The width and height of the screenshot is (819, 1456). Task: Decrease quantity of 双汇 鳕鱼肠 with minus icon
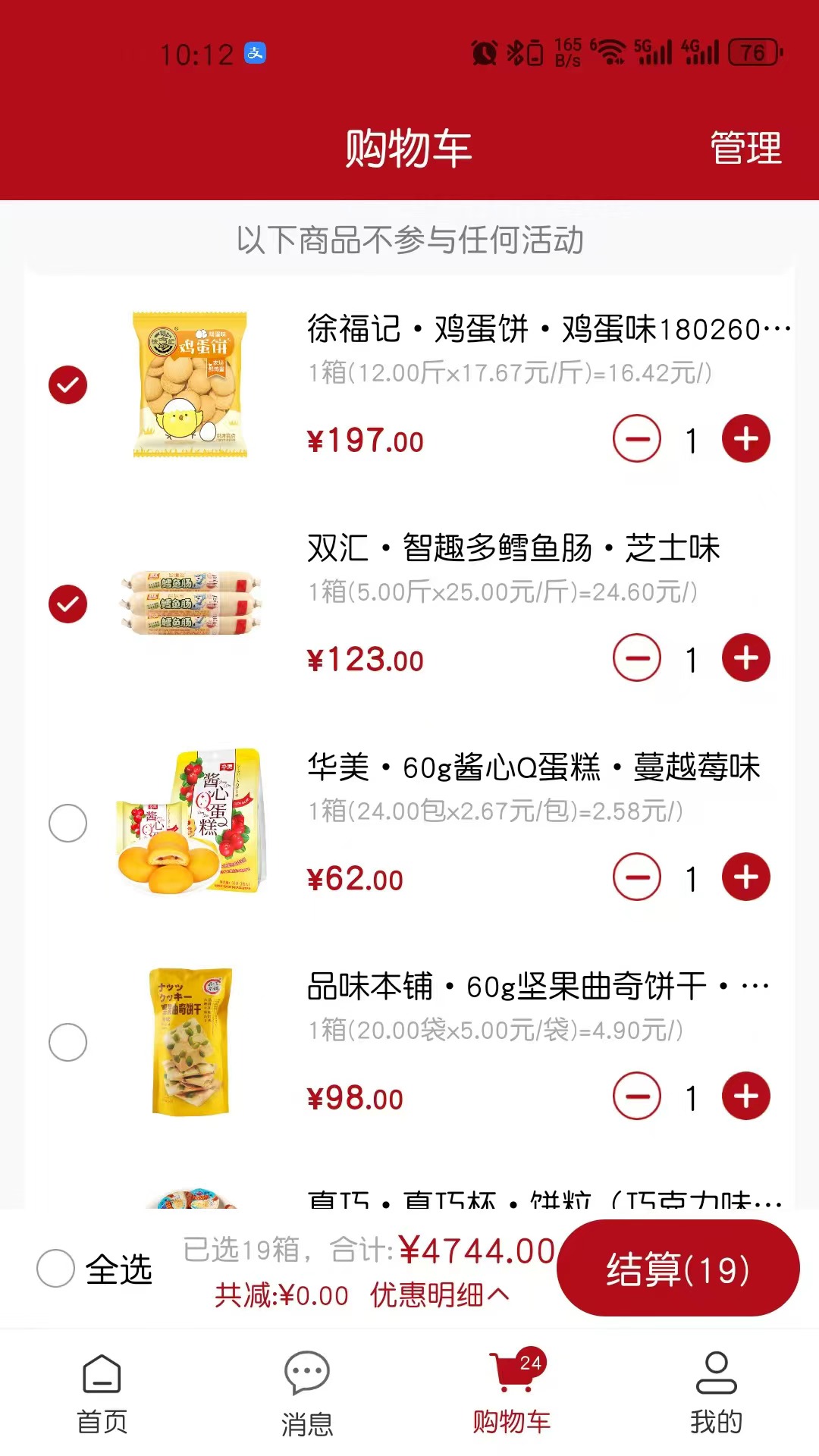coord(637,657)
